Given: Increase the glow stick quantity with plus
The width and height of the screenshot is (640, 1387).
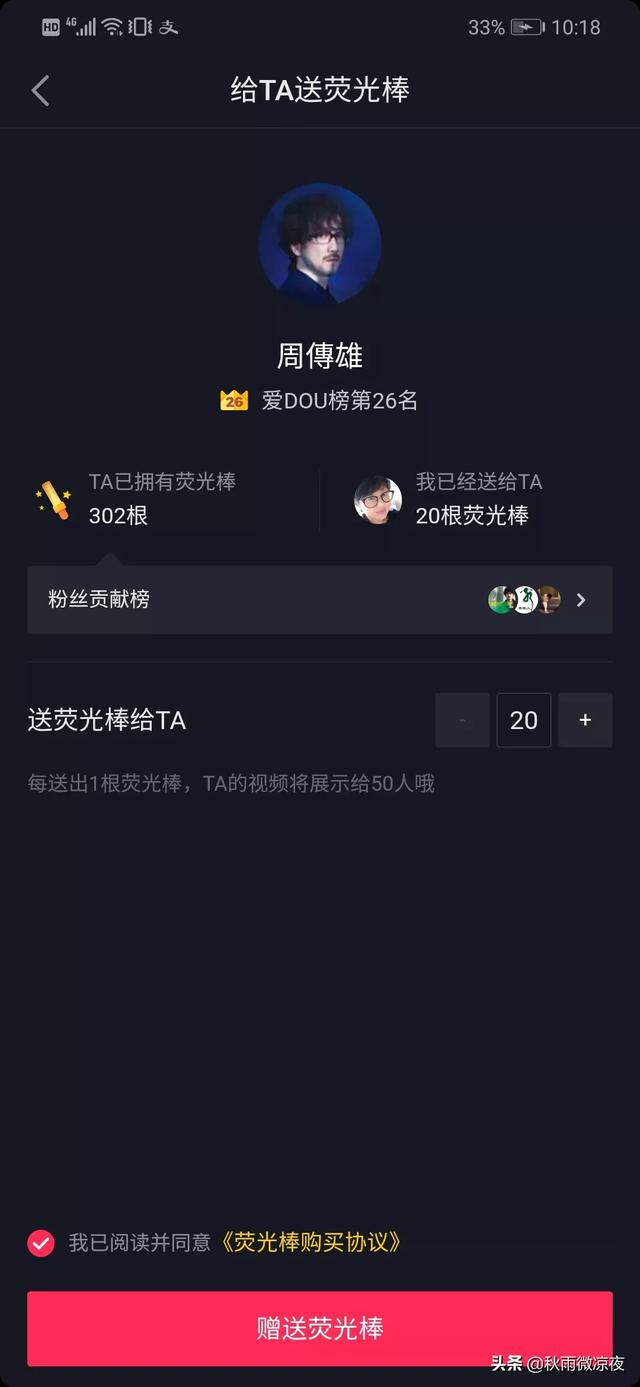Looking at the screenshot, I should (x=585, y=720).
